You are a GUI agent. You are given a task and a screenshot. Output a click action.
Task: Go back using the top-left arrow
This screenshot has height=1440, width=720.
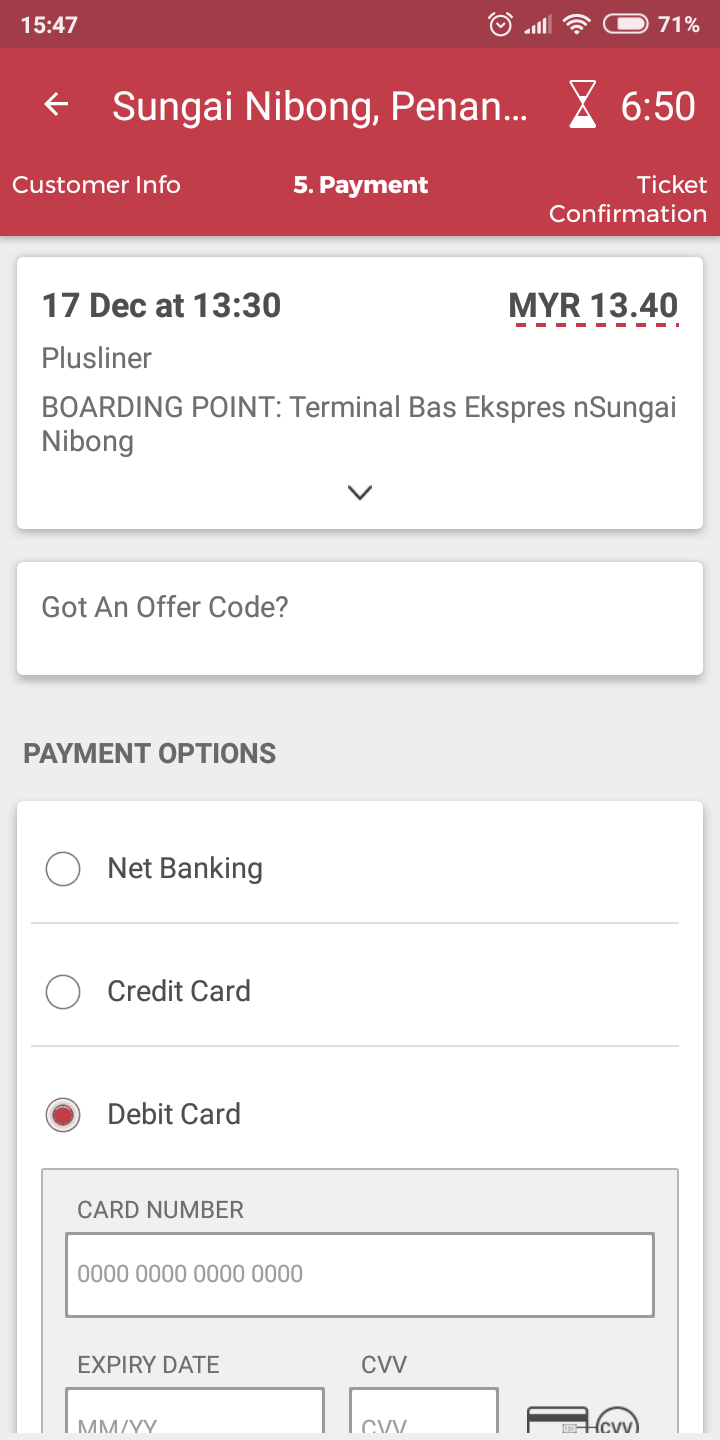56,105
